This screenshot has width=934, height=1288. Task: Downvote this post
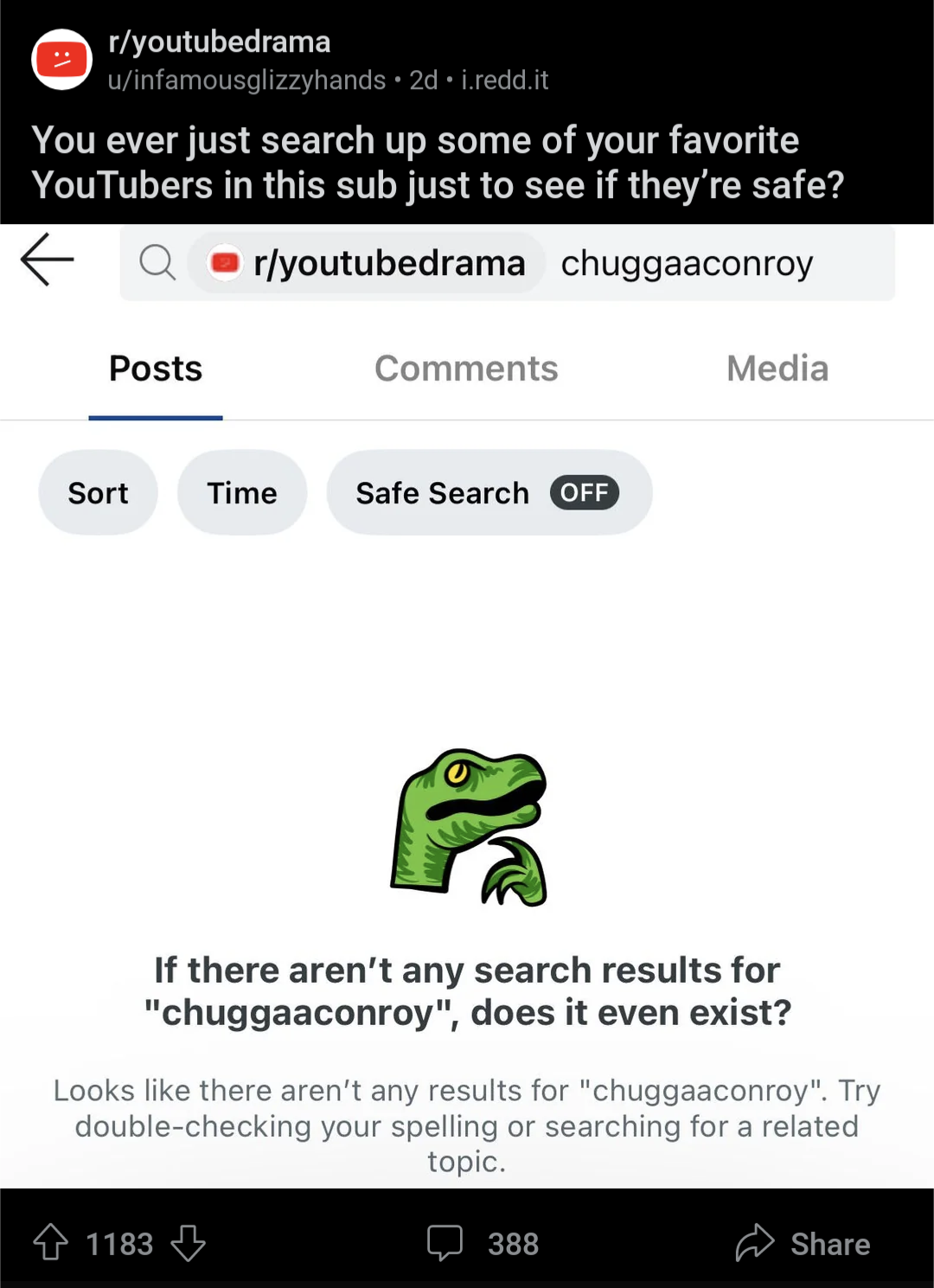tap(188, 1243)
